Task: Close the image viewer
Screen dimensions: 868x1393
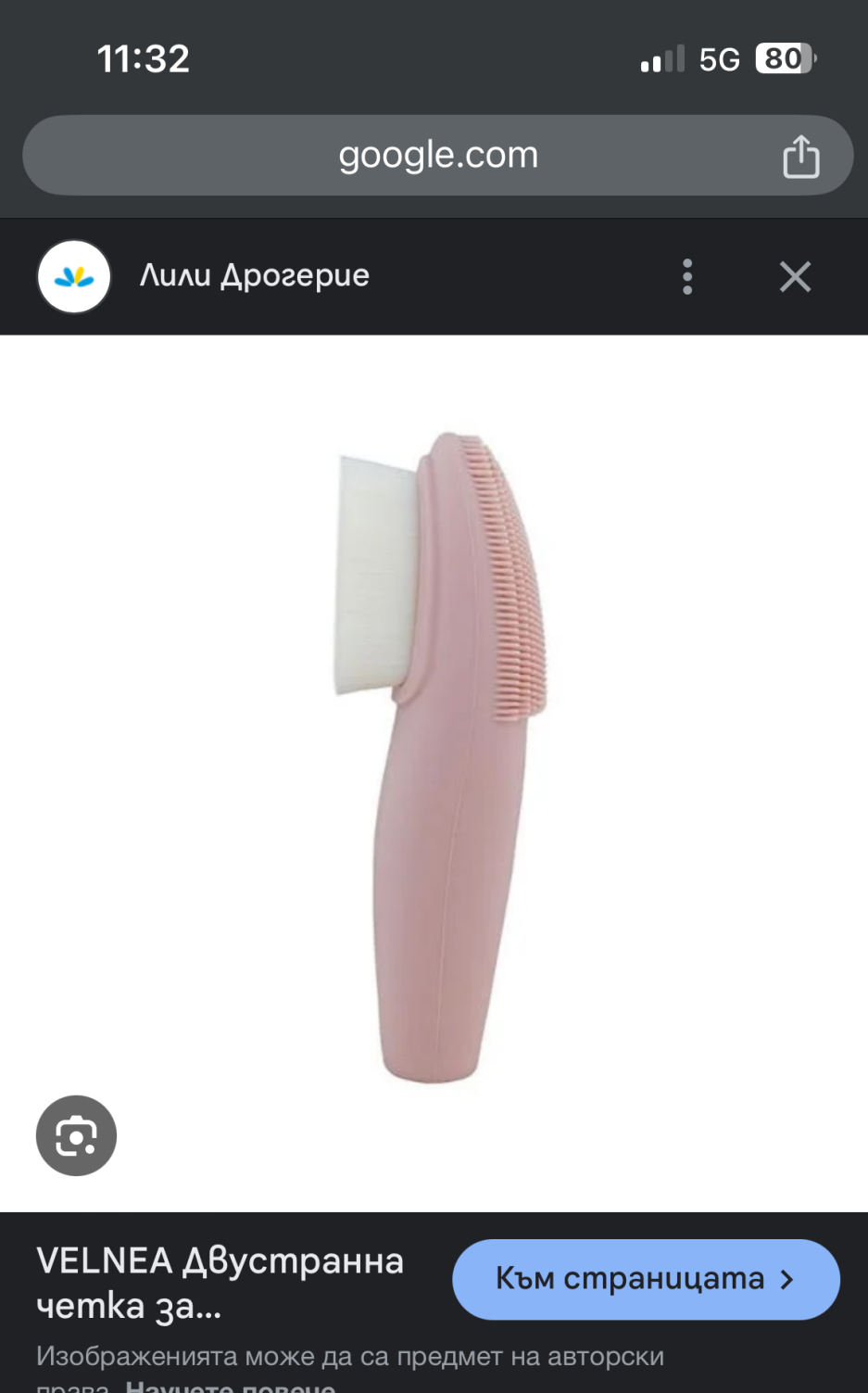Action: click(x=795, y=276)
